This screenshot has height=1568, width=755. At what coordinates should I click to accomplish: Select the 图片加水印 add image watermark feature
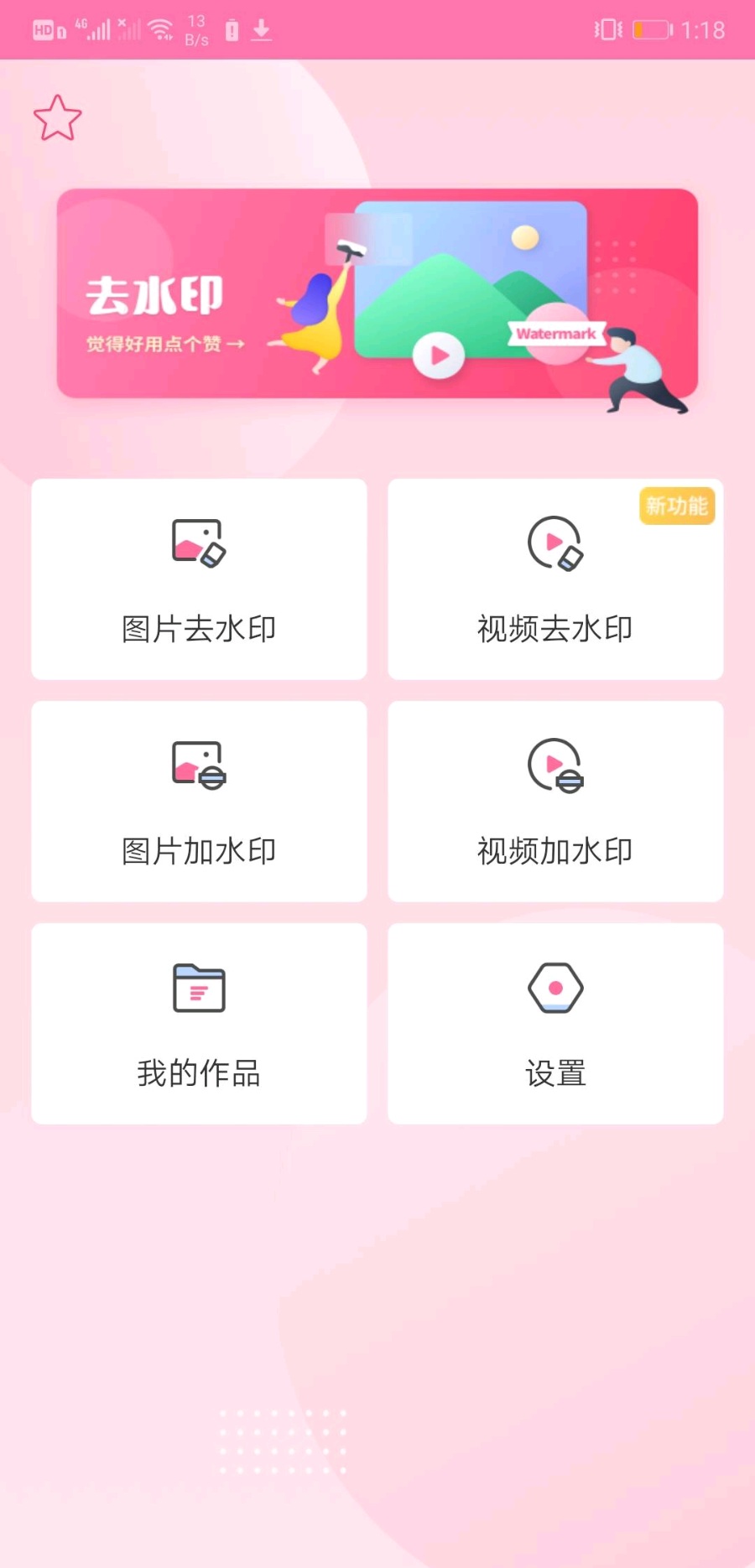pos(198,802)
